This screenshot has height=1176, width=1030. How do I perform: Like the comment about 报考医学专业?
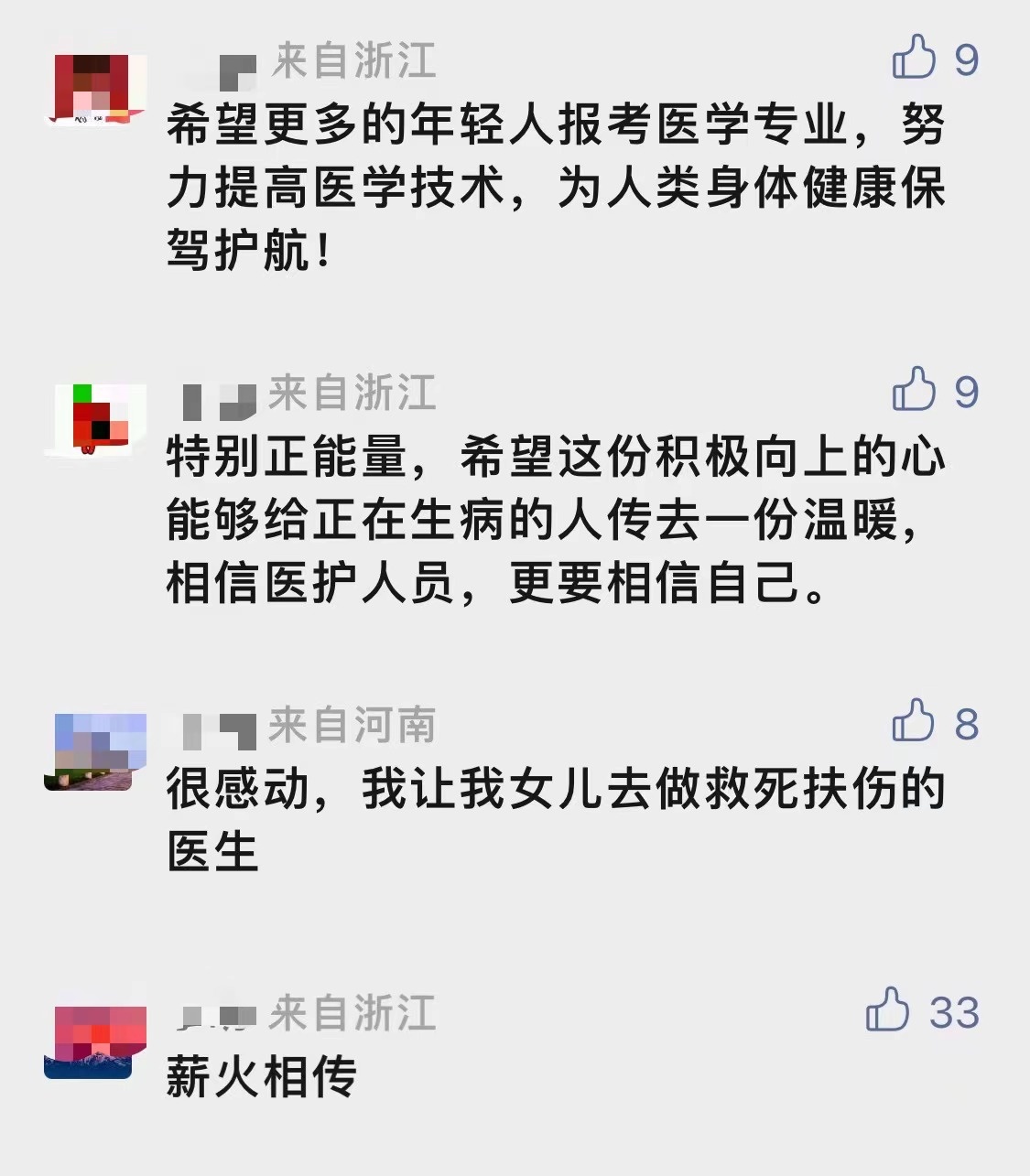[x=914, y=59]
